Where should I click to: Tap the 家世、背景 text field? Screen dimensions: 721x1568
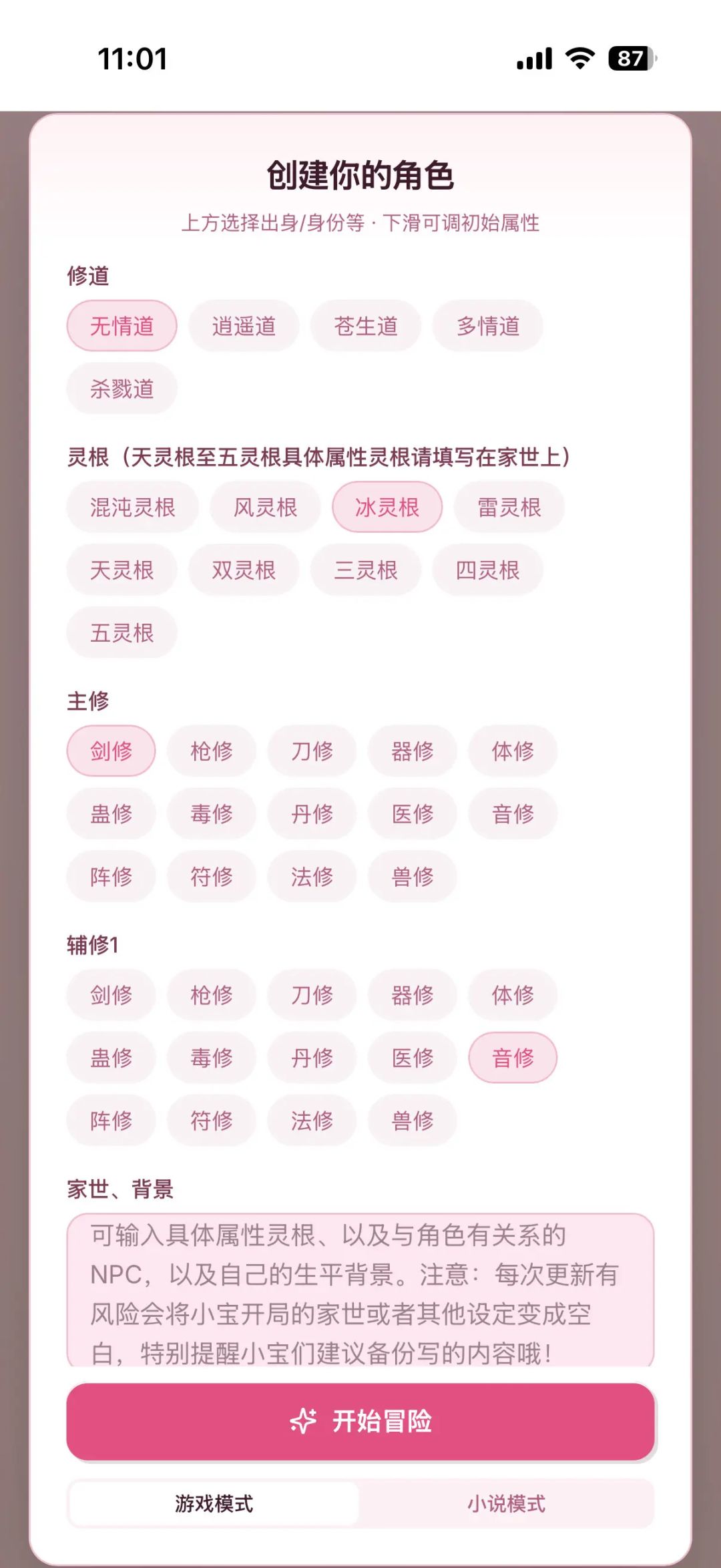[x=360, y=1290]
